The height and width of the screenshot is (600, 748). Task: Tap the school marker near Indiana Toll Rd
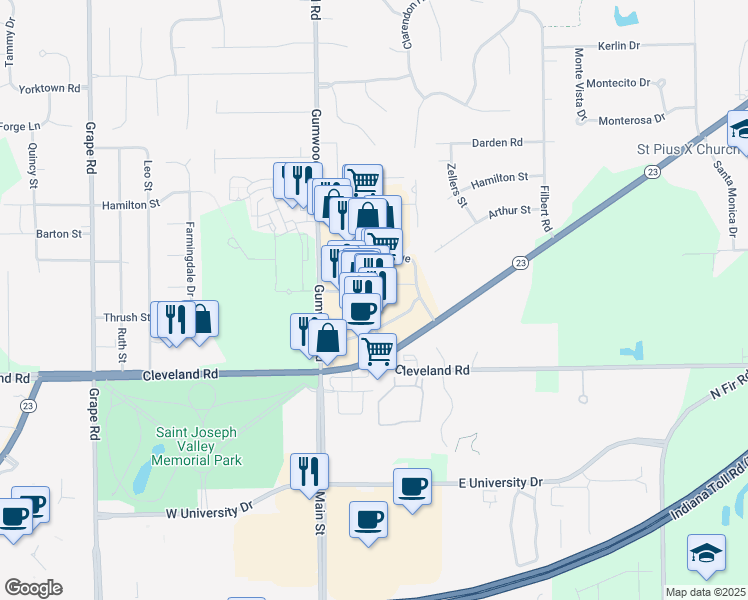click(x=706, y=553)
